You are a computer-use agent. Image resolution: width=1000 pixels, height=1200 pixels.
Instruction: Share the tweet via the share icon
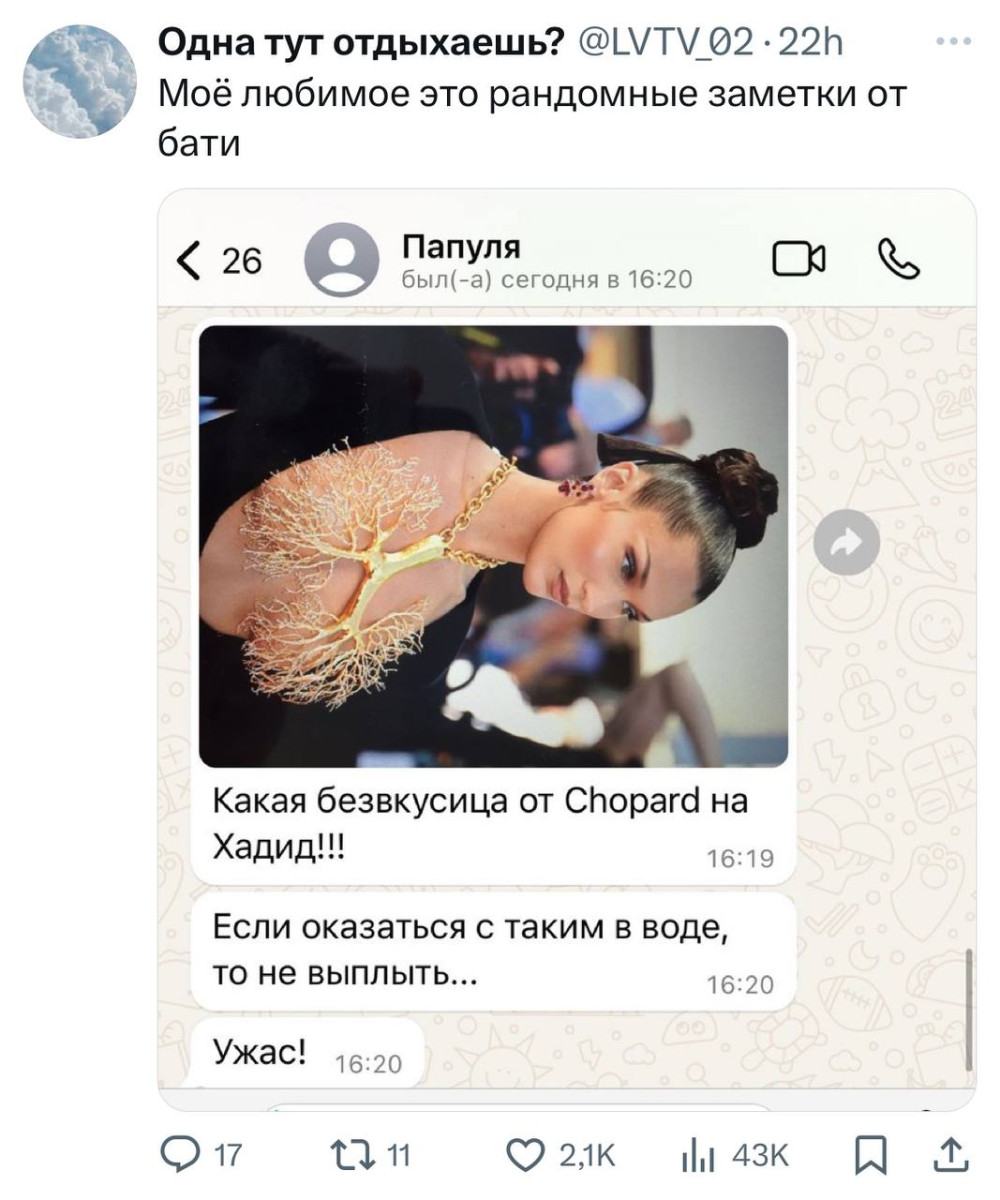coord(950,1156)
